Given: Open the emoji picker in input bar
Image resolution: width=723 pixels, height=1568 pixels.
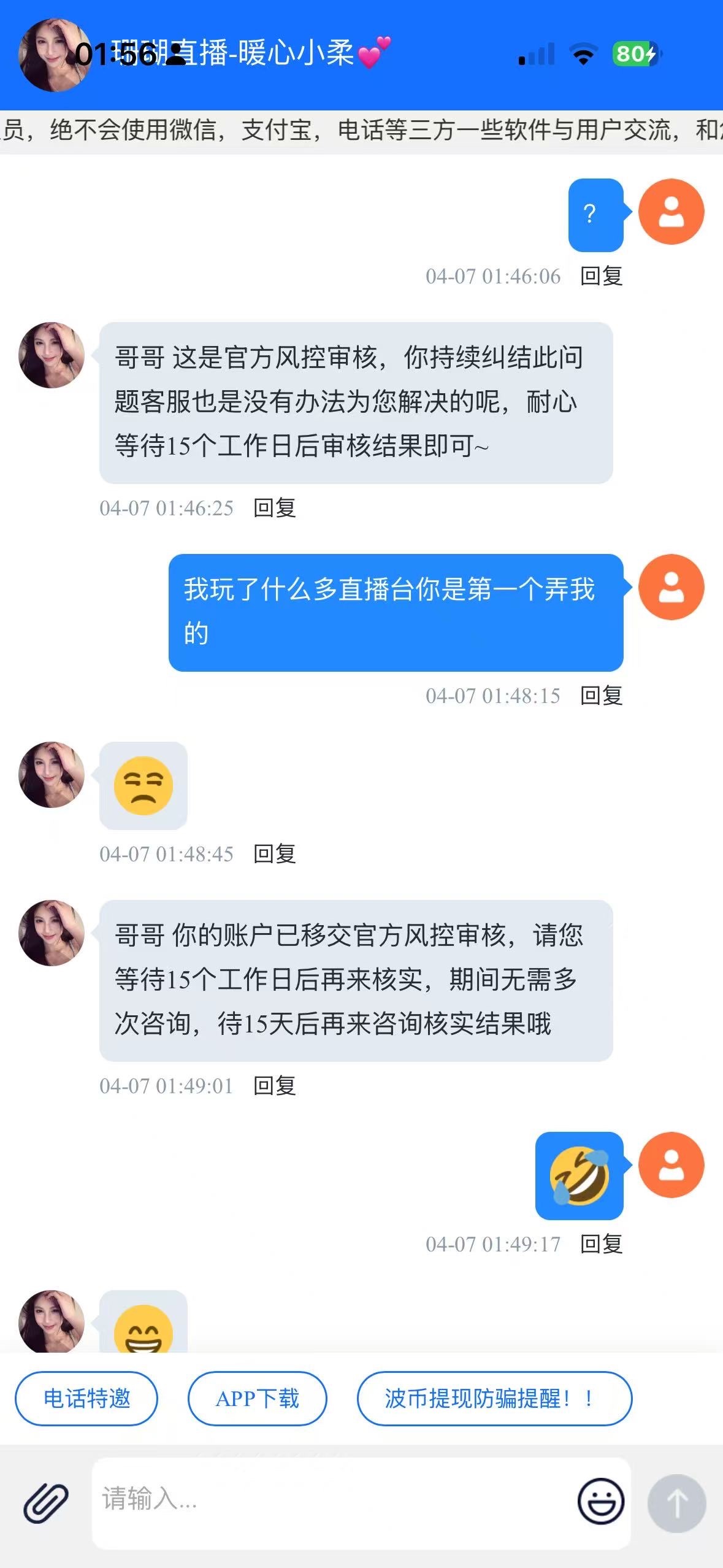Looking at the screenshot, I should point(601,1501).
